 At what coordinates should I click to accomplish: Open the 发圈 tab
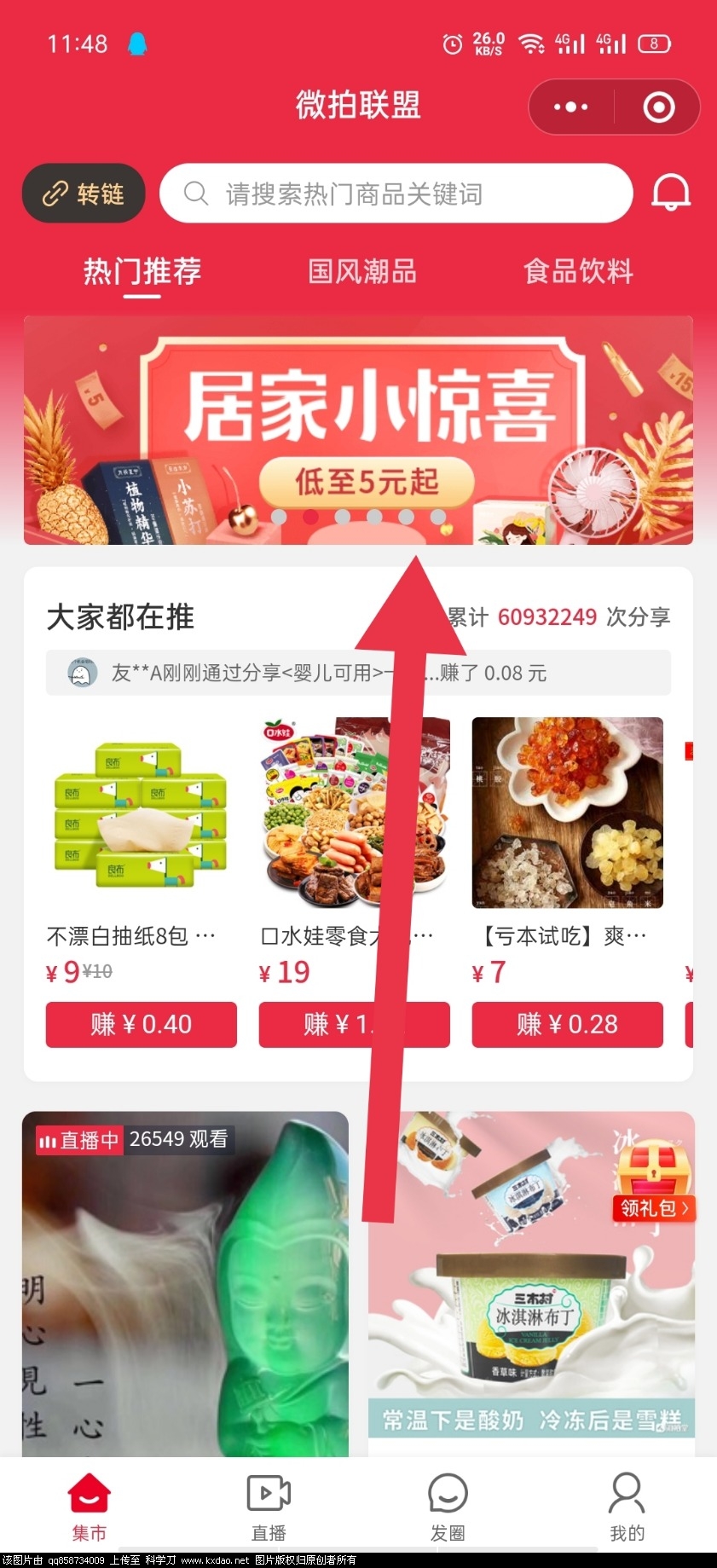tap(448, 1507)
